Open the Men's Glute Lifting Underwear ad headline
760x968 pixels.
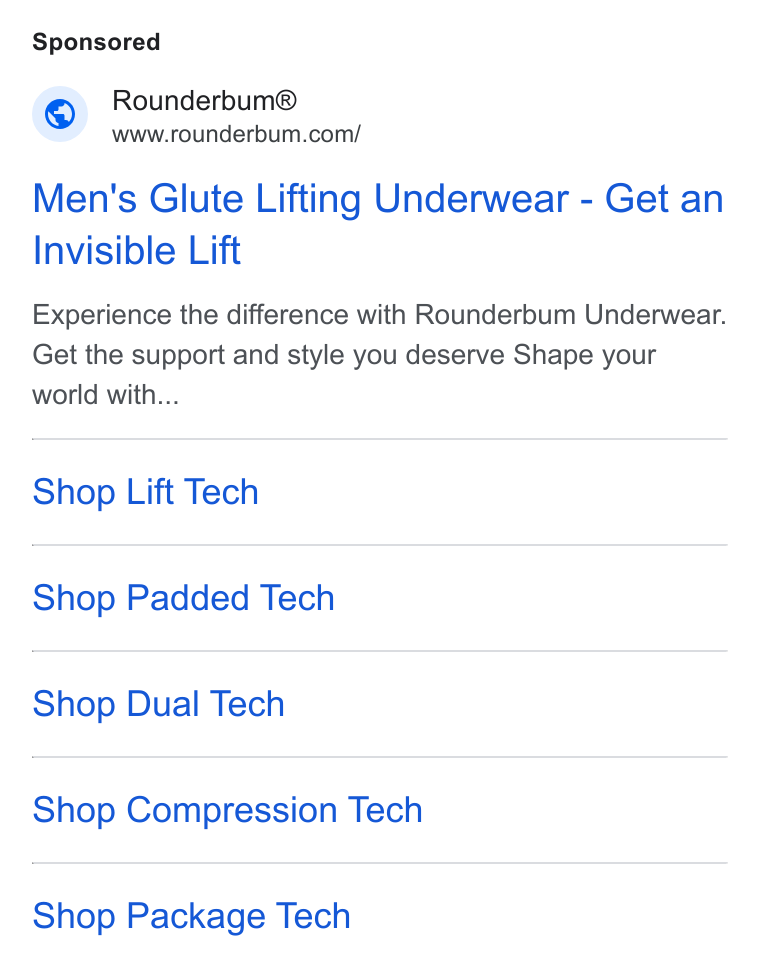click(x=378, y=224)
